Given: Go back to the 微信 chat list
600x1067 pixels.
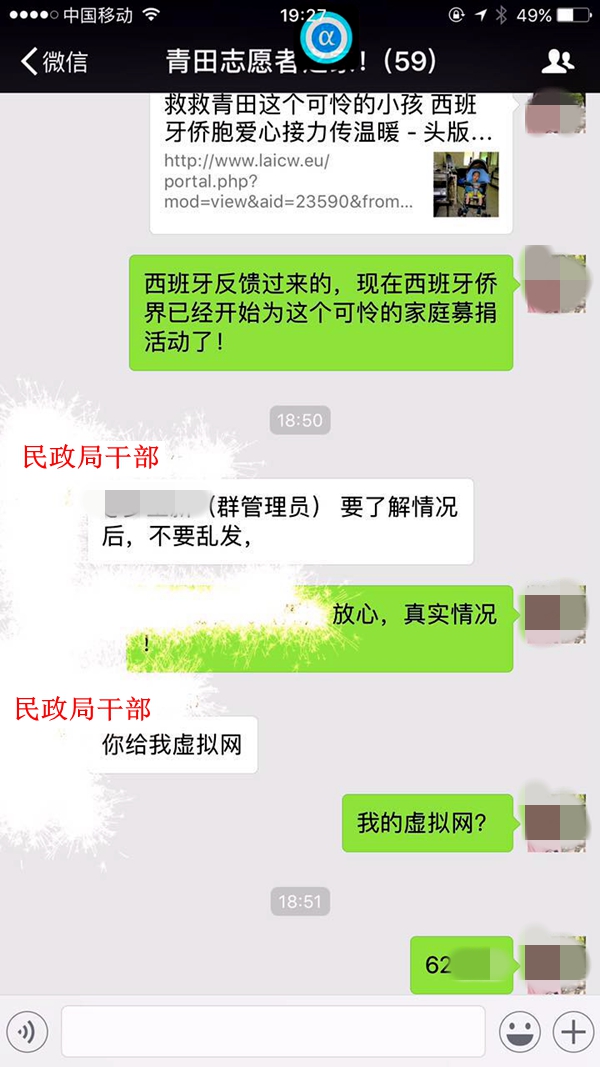Looking at the screenshot, I should (x=54, y=61).
